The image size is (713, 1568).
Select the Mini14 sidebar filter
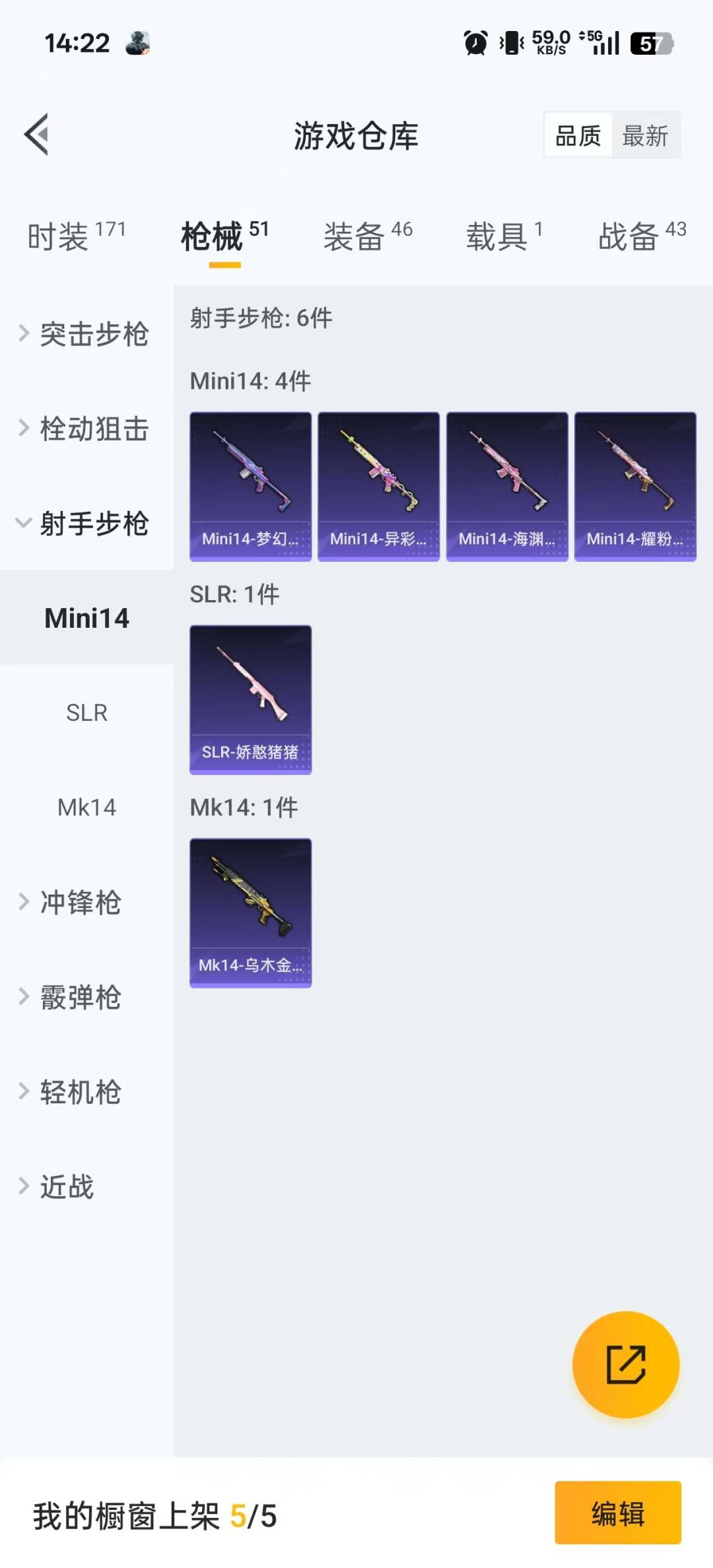[86, 619]
